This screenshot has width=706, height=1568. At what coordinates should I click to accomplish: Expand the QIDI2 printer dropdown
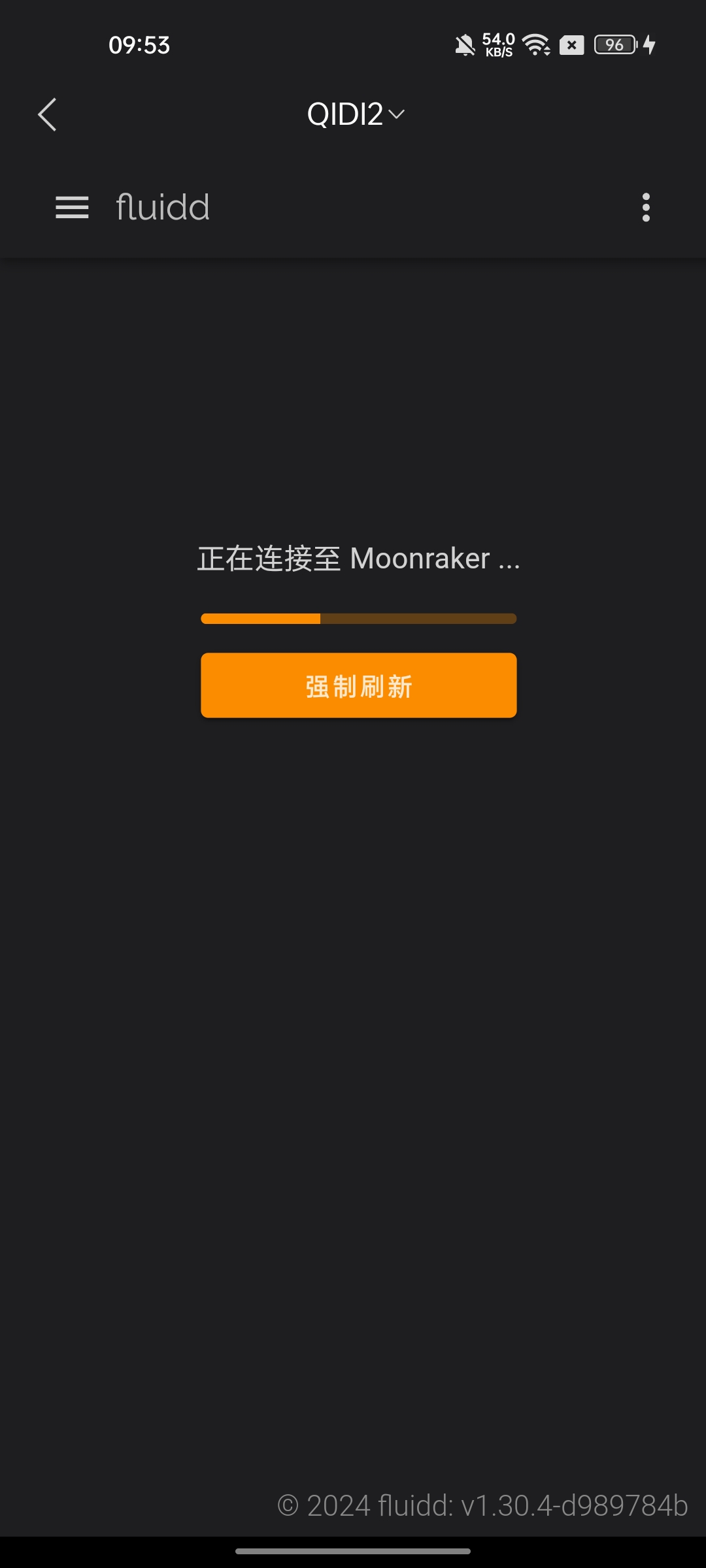pos(356,115)
